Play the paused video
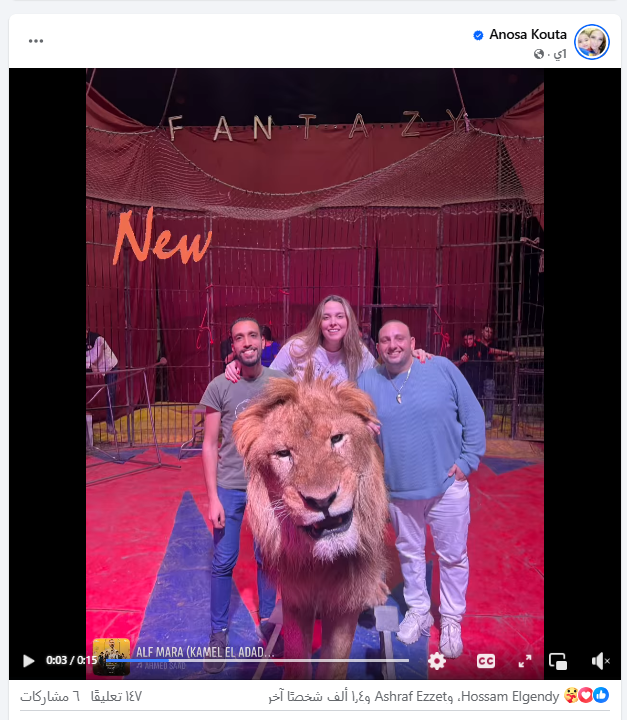This screenshot has height=720, width=627. point(28,661)
